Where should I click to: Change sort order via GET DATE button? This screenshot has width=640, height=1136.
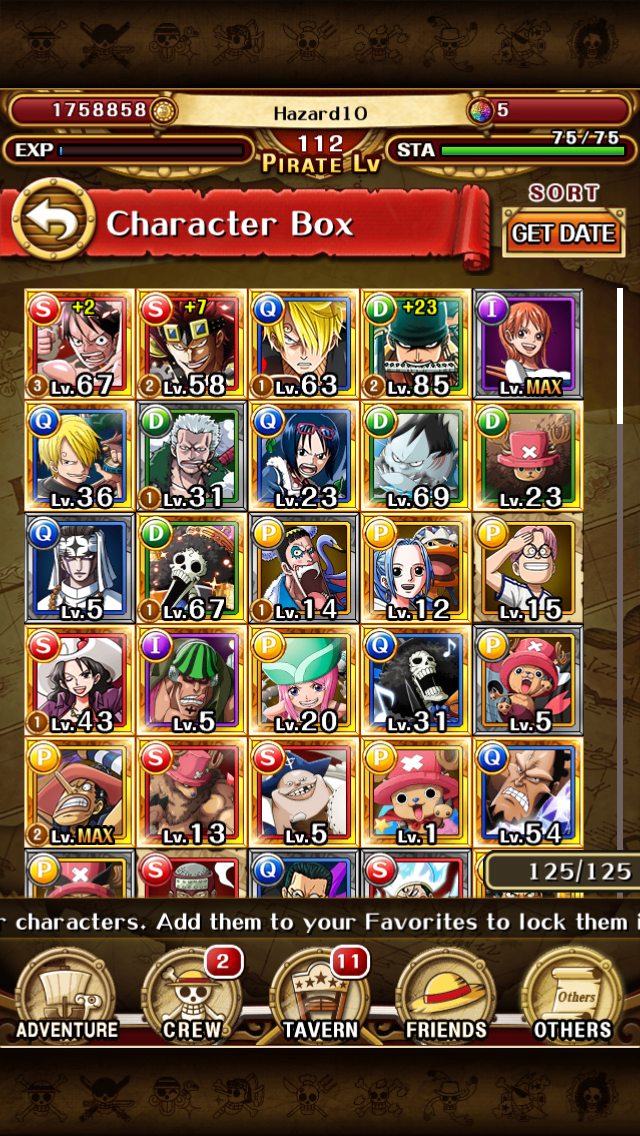[x=562, y=233]
